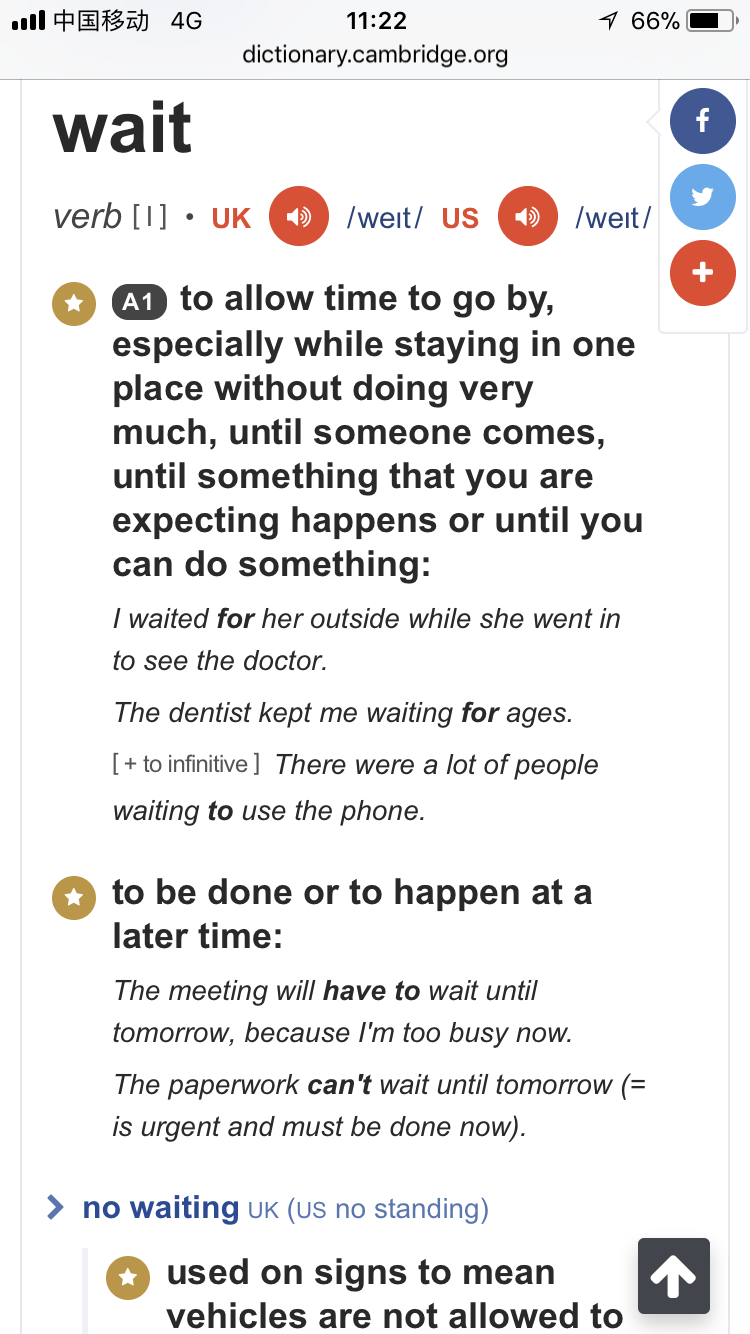
Task: Collapse the share panel arrow
Action: tap(653, 122)
